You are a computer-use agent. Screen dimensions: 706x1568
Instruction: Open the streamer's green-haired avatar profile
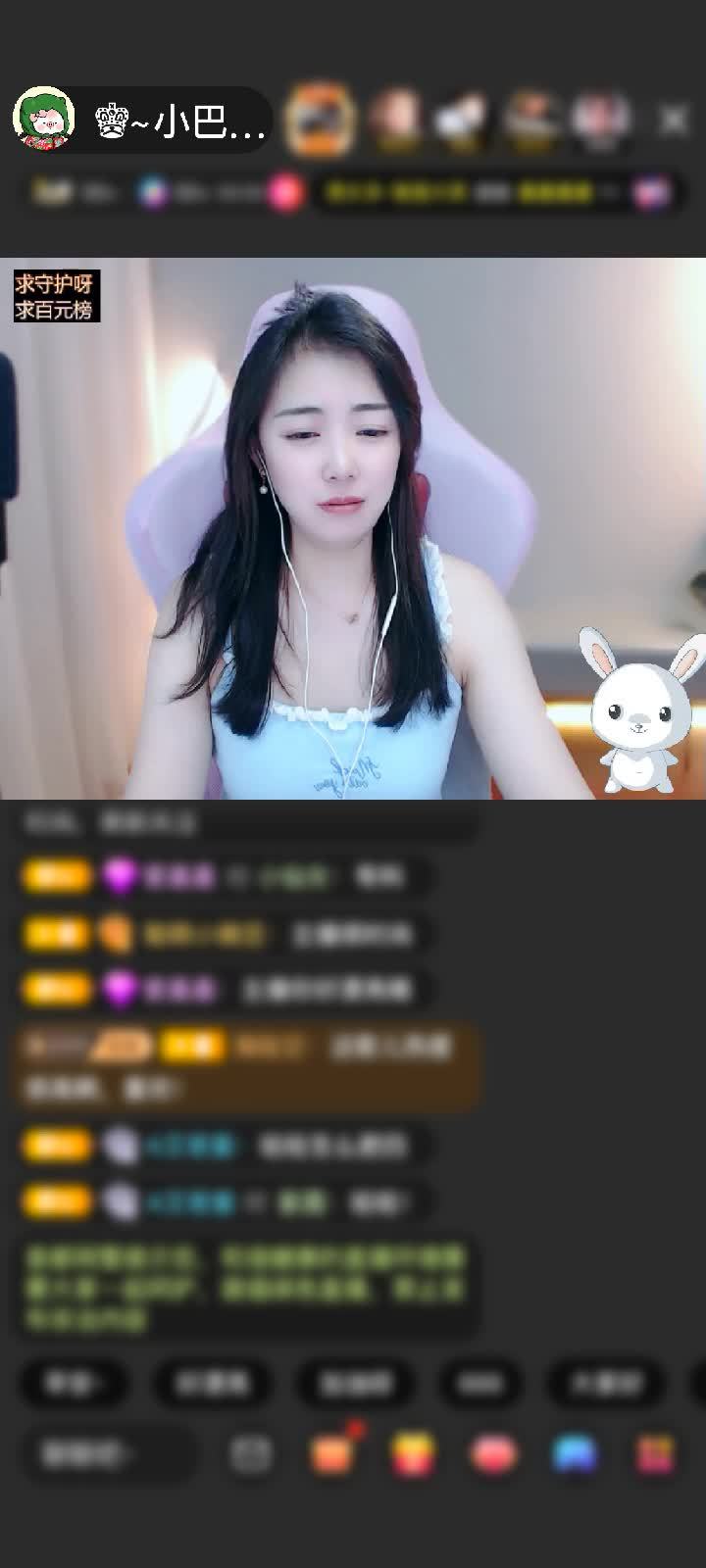coord(44,120)
